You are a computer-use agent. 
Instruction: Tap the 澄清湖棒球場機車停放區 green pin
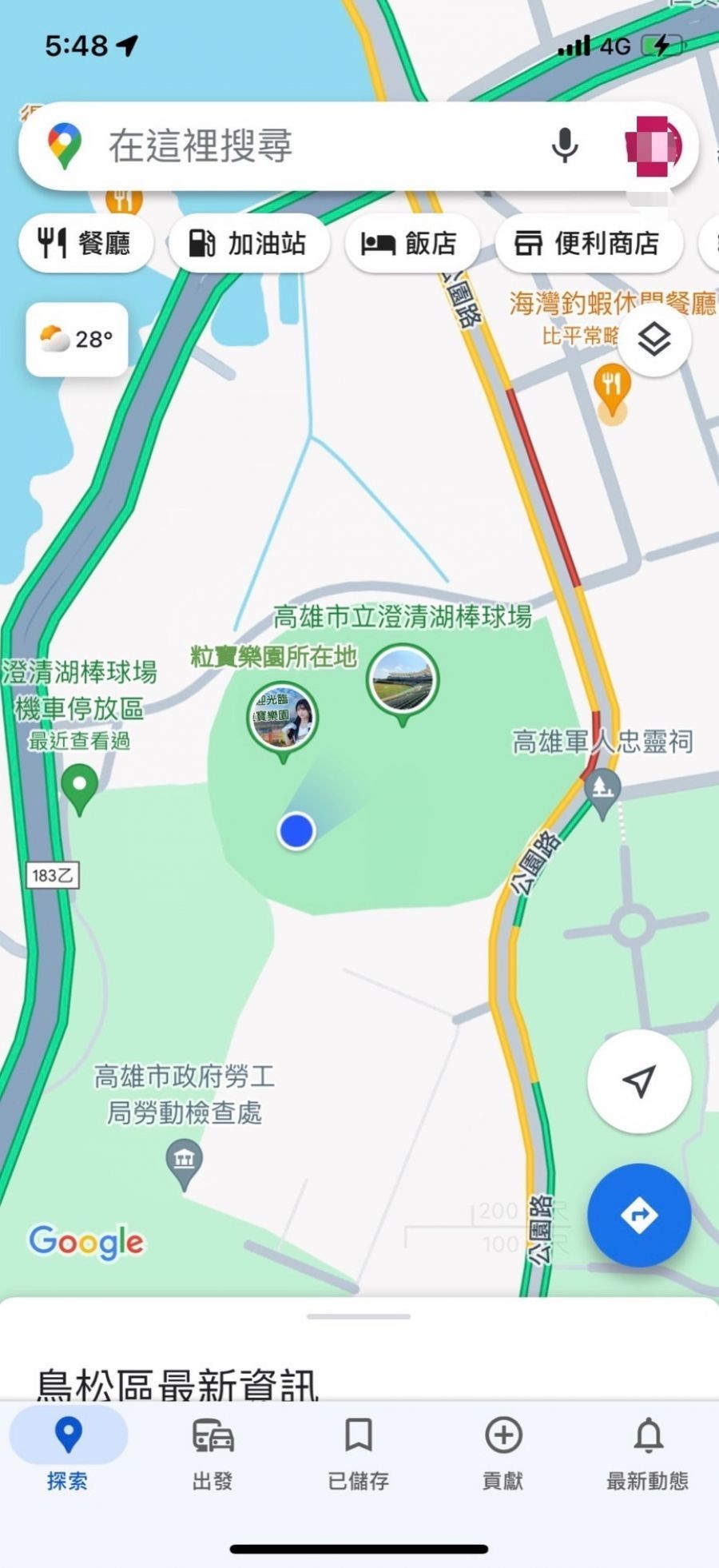point(79,786)
